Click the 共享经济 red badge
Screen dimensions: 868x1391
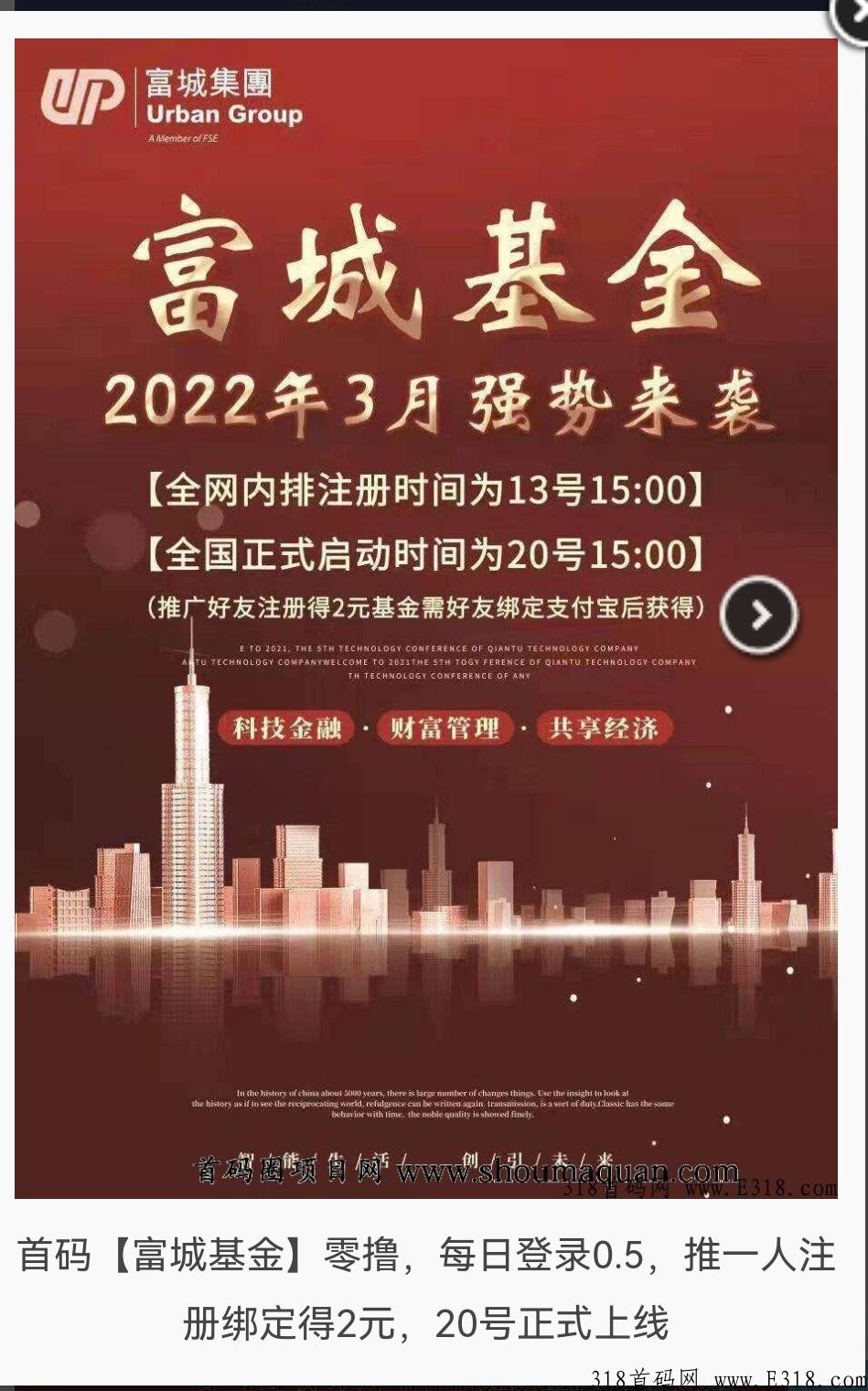pos(605,727)
